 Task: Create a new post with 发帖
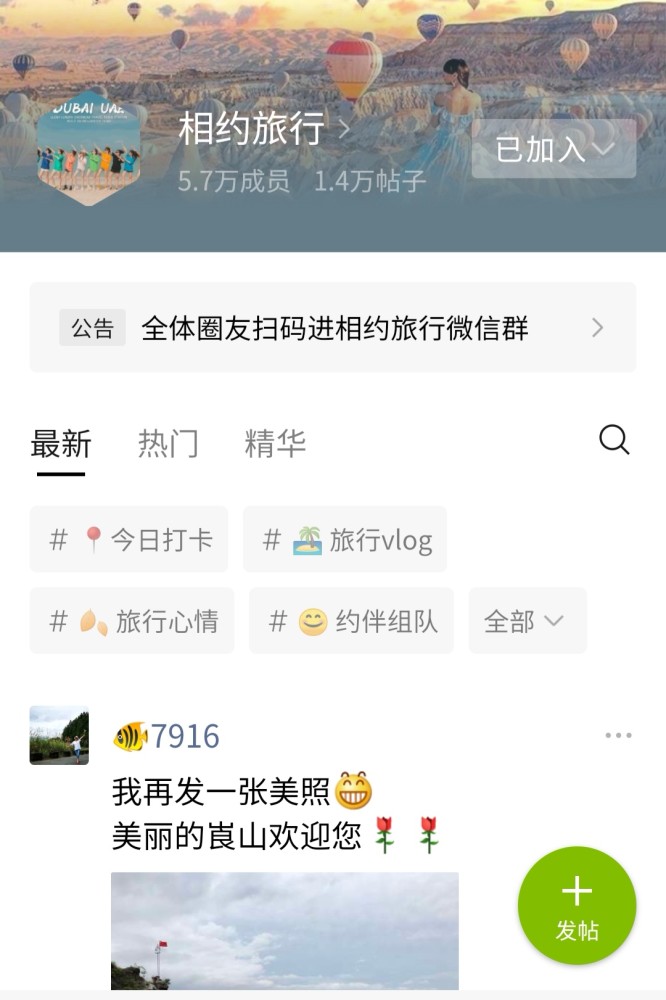coord(576,905)
